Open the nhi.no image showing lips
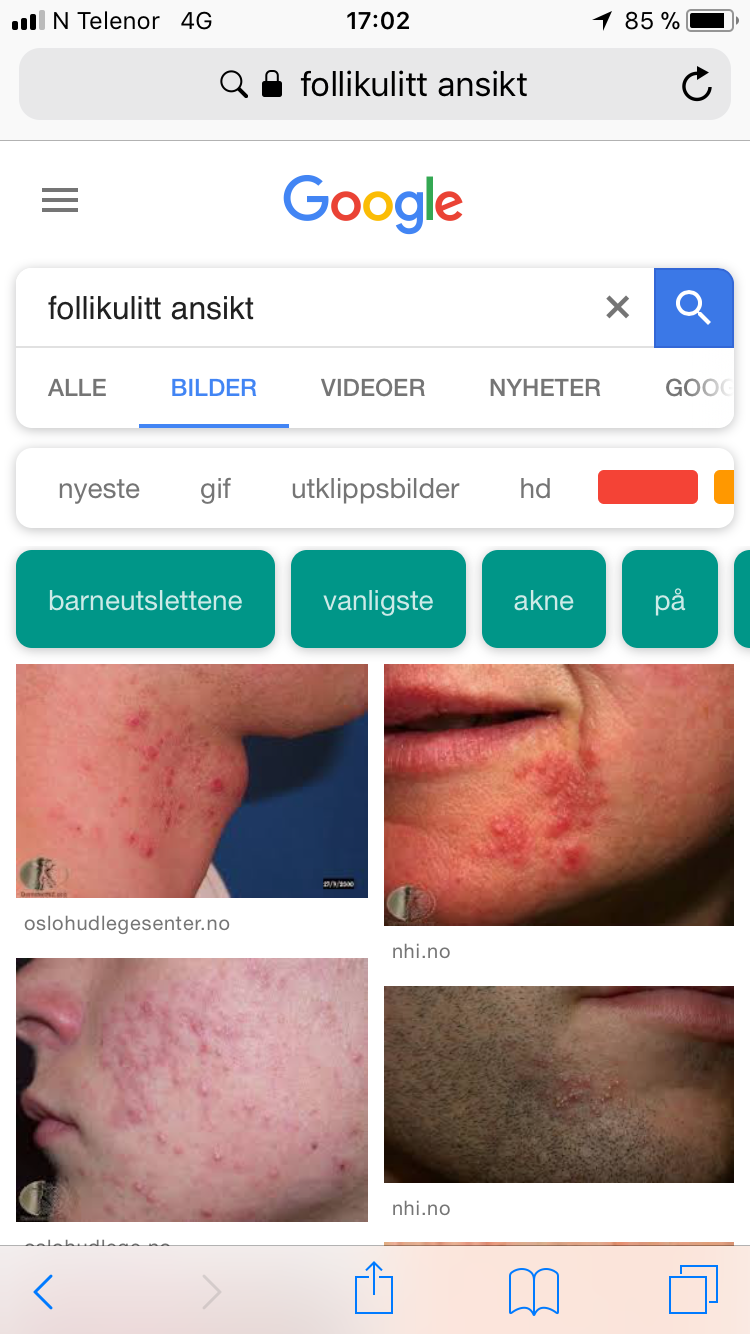The height and width of the screenshot is (1334, 750). [559, 795]
